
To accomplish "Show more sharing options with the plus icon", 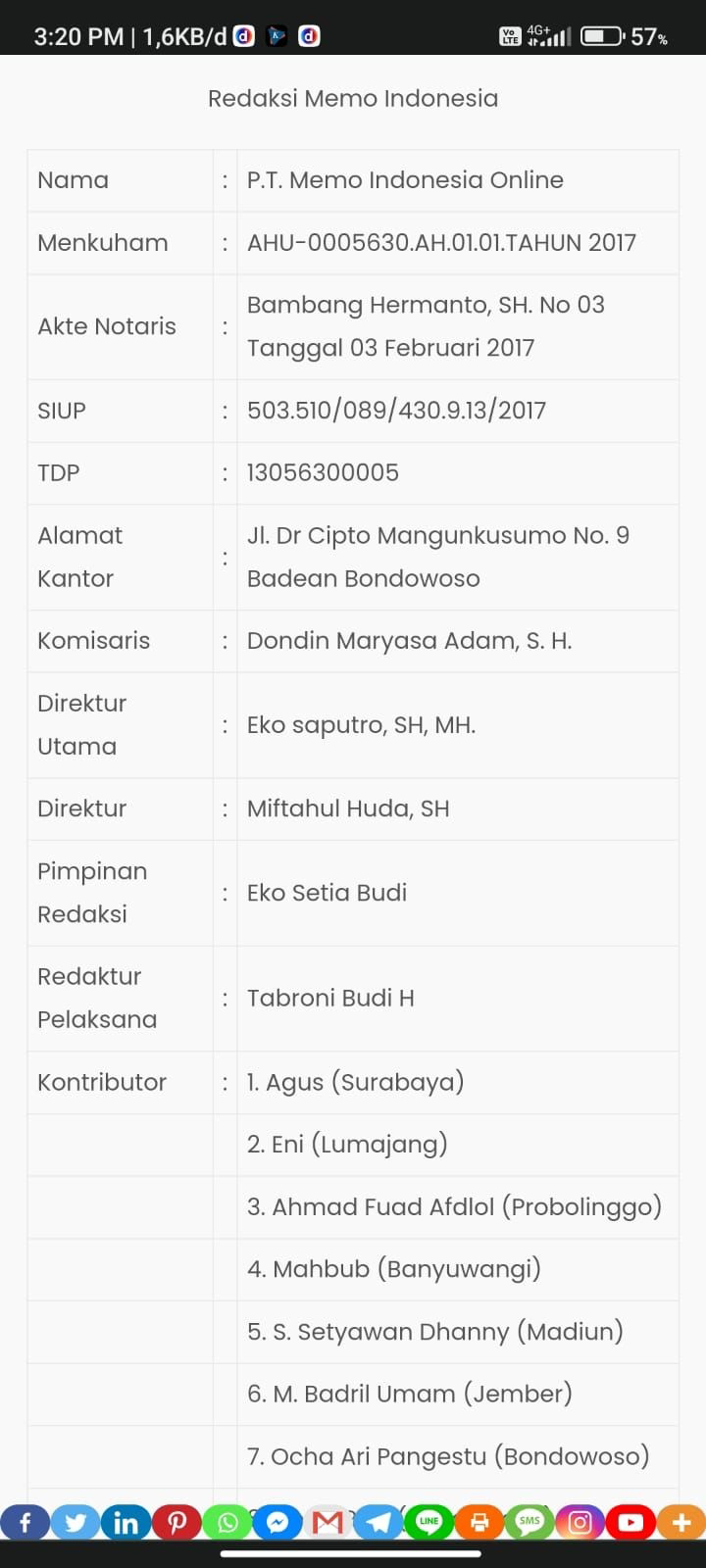I will 681,1523.
